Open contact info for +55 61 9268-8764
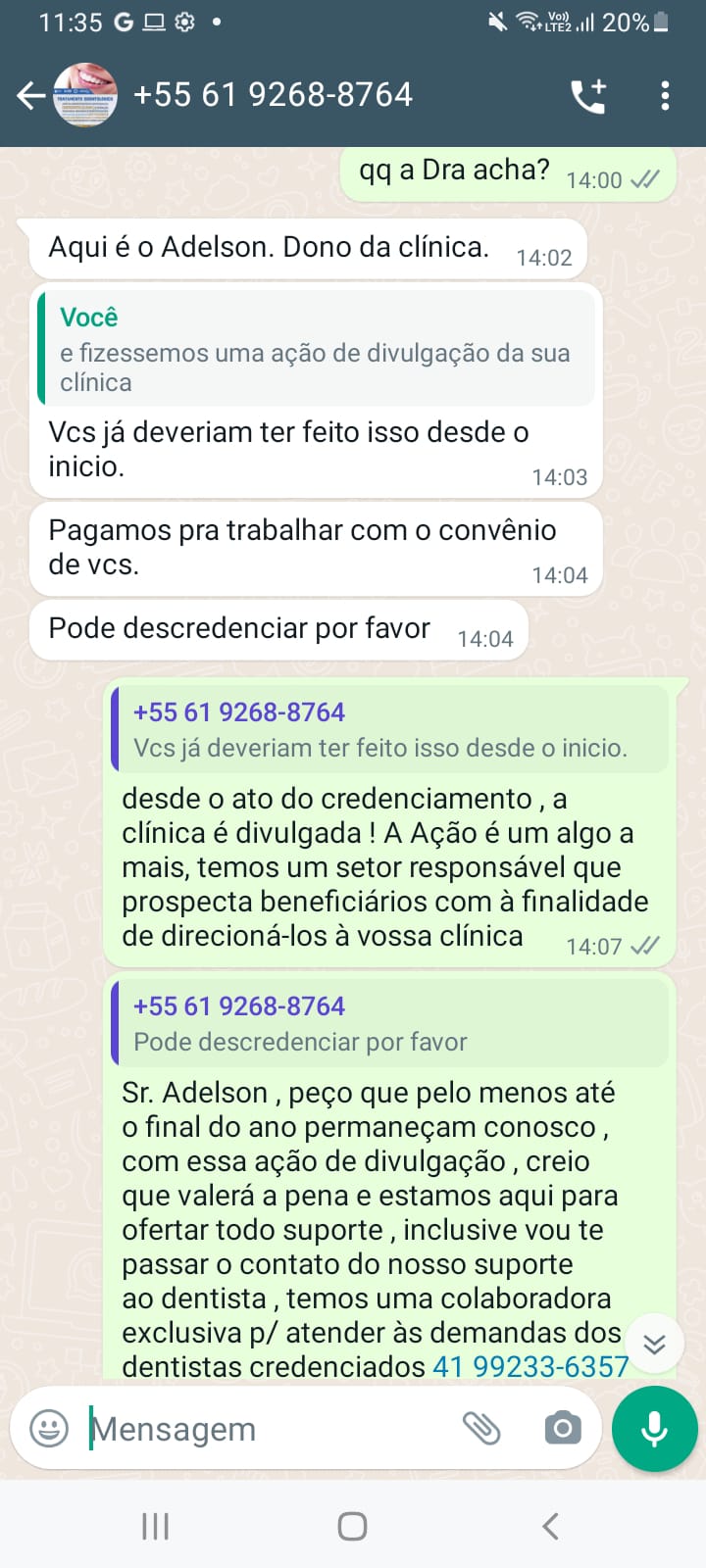The height and width of the screenshot is (1568, 706). (x=273, y=95)
